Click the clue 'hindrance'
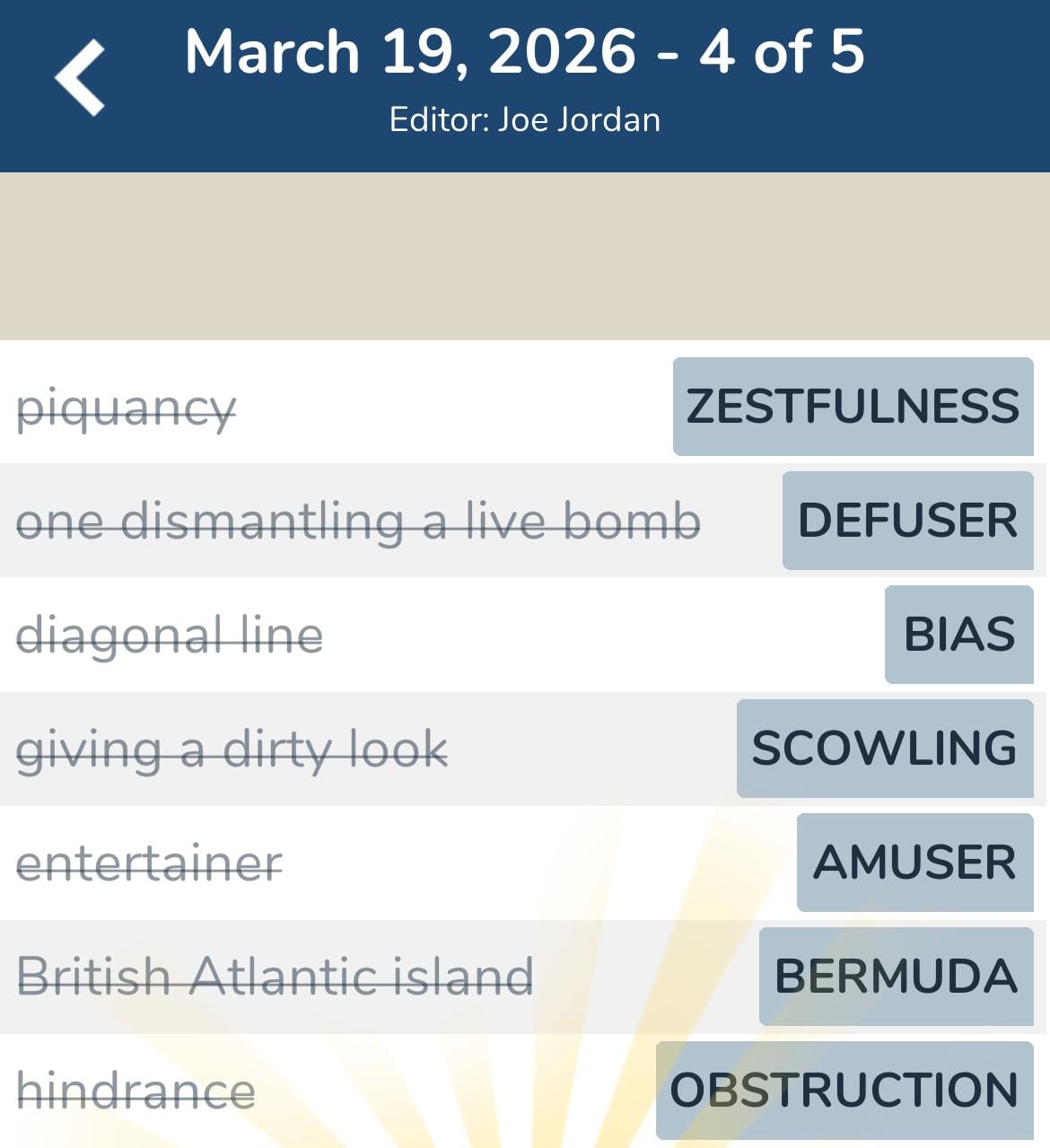 [135, 1091]
